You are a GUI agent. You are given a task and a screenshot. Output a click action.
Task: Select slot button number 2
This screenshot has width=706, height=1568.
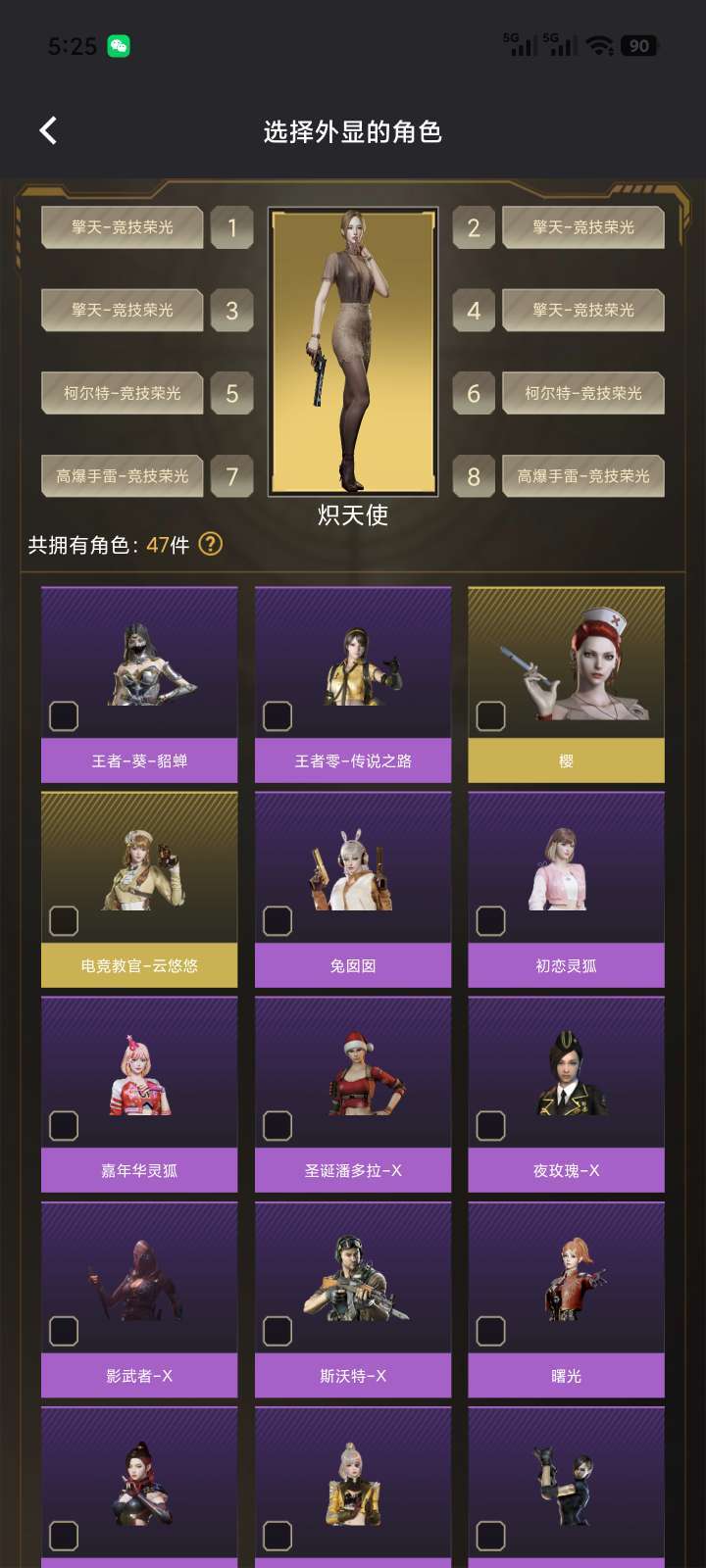pyautogui.click(x=474, y=227)
